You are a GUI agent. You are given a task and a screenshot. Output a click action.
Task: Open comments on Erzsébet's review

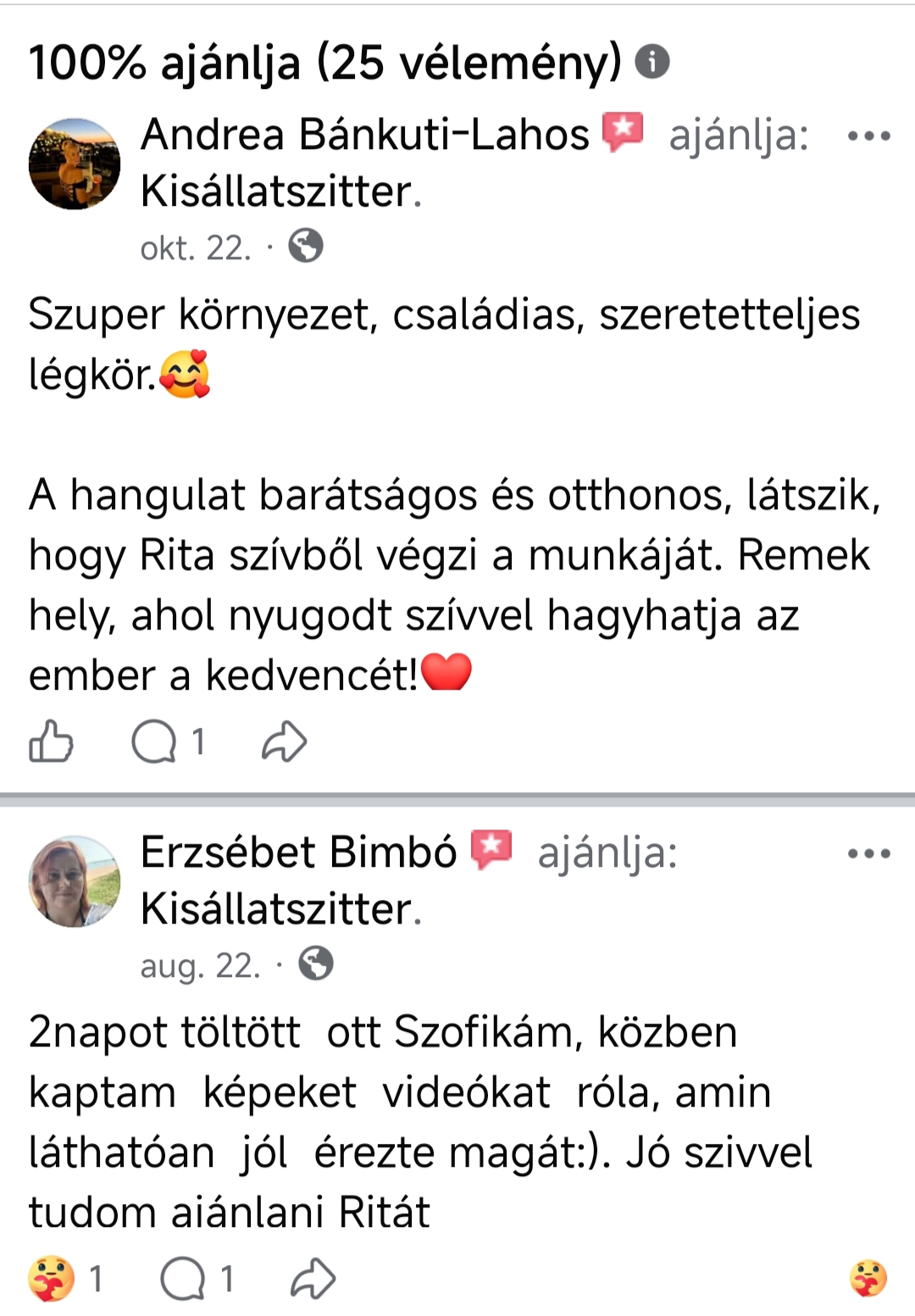pos(197,1279)
